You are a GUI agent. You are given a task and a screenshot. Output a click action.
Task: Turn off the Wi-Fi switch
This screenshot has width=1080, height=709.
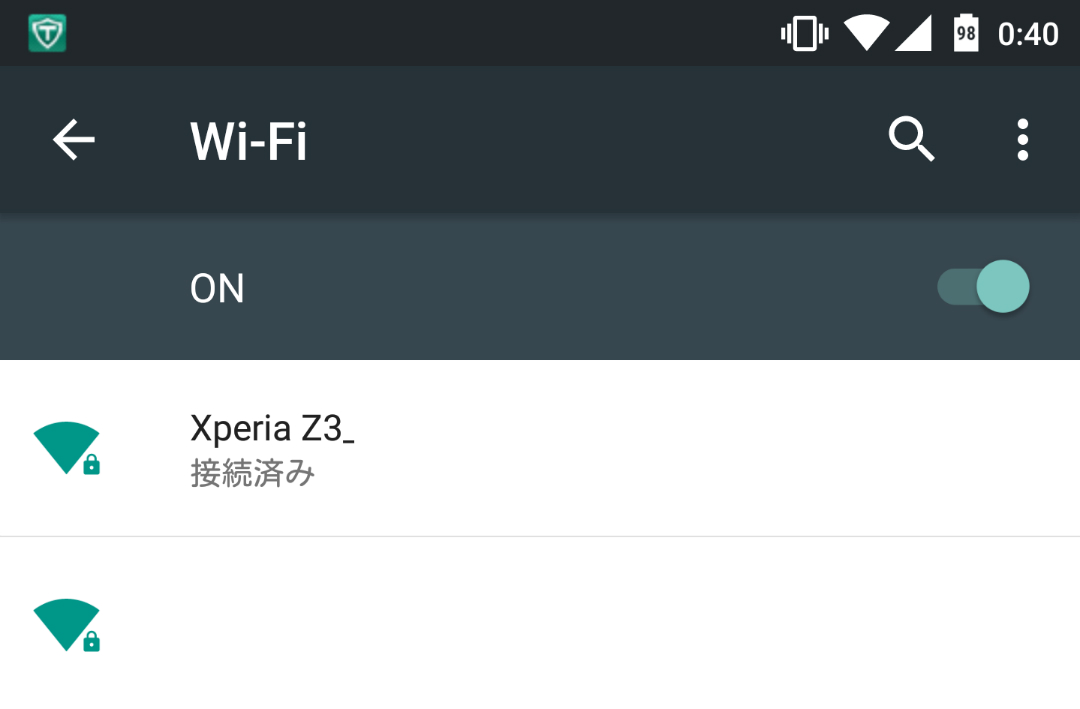click(984, 288)
